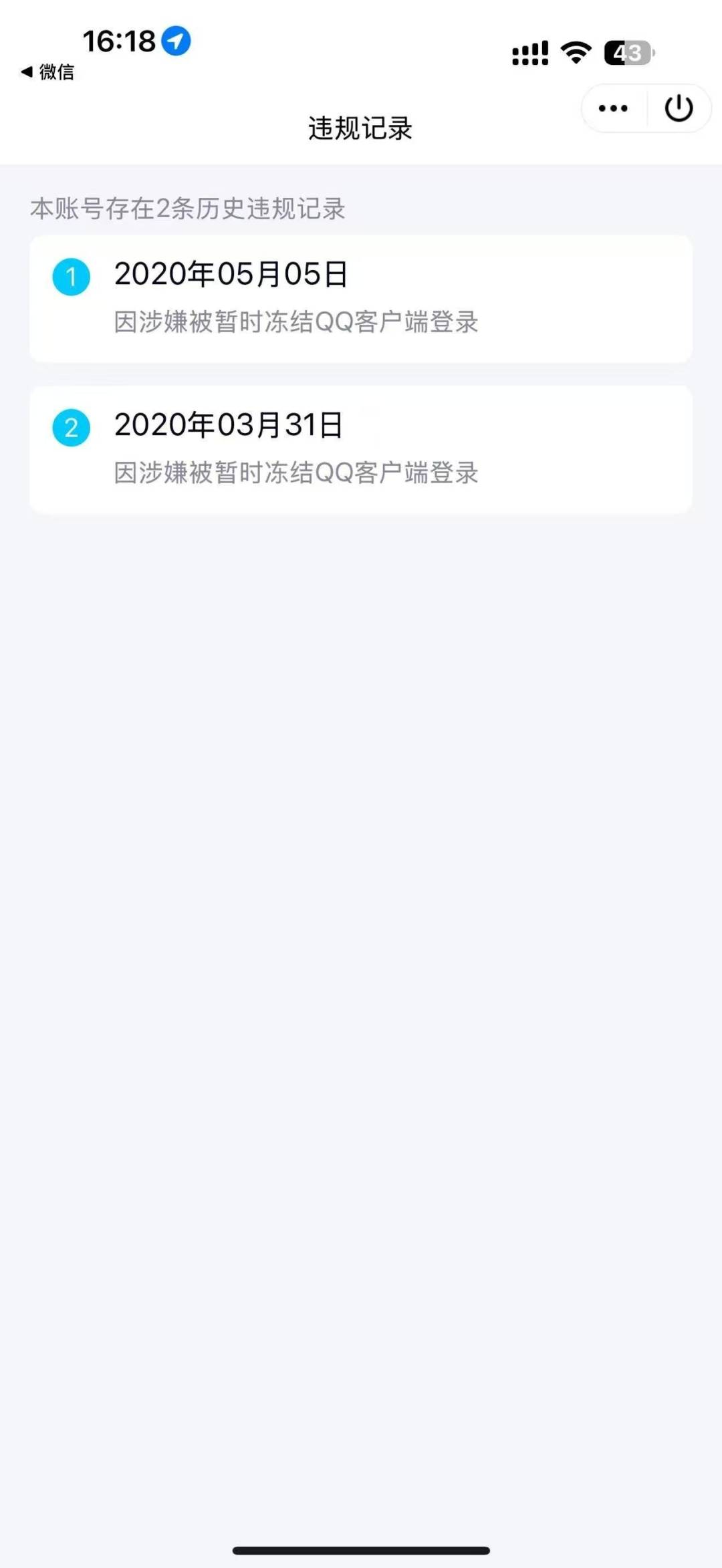The image size is (722, 1568).
Task: Return to 微信 via back link
Action: (47, 72)
